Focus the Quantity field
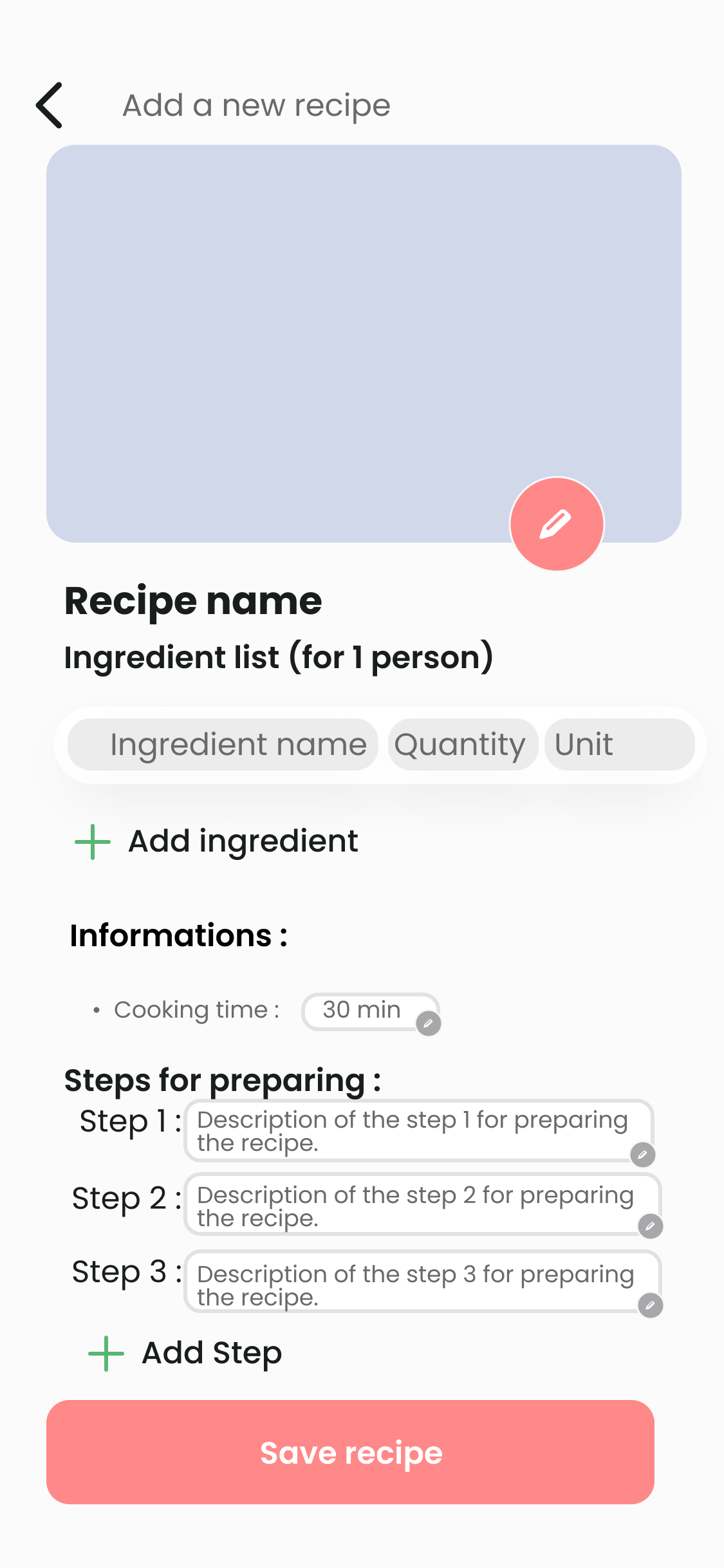This screenshot has width=724, height=1568. point(463,745)
